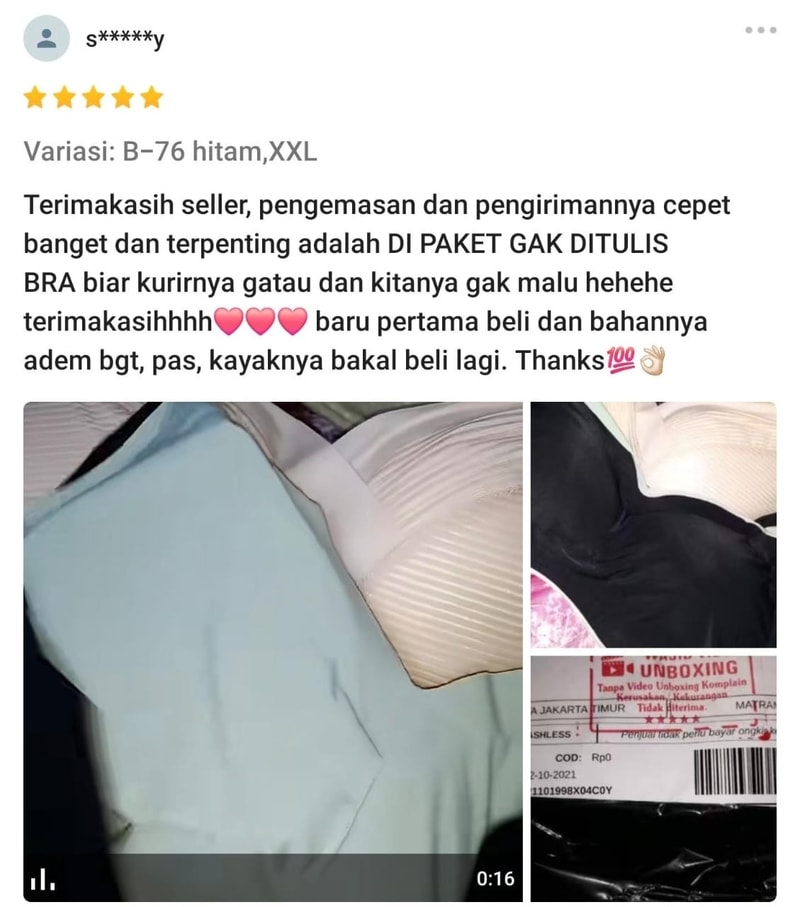Open the reviewer's profile avatar
This screenshot has height=907, width=800.
tap(46, 39)
